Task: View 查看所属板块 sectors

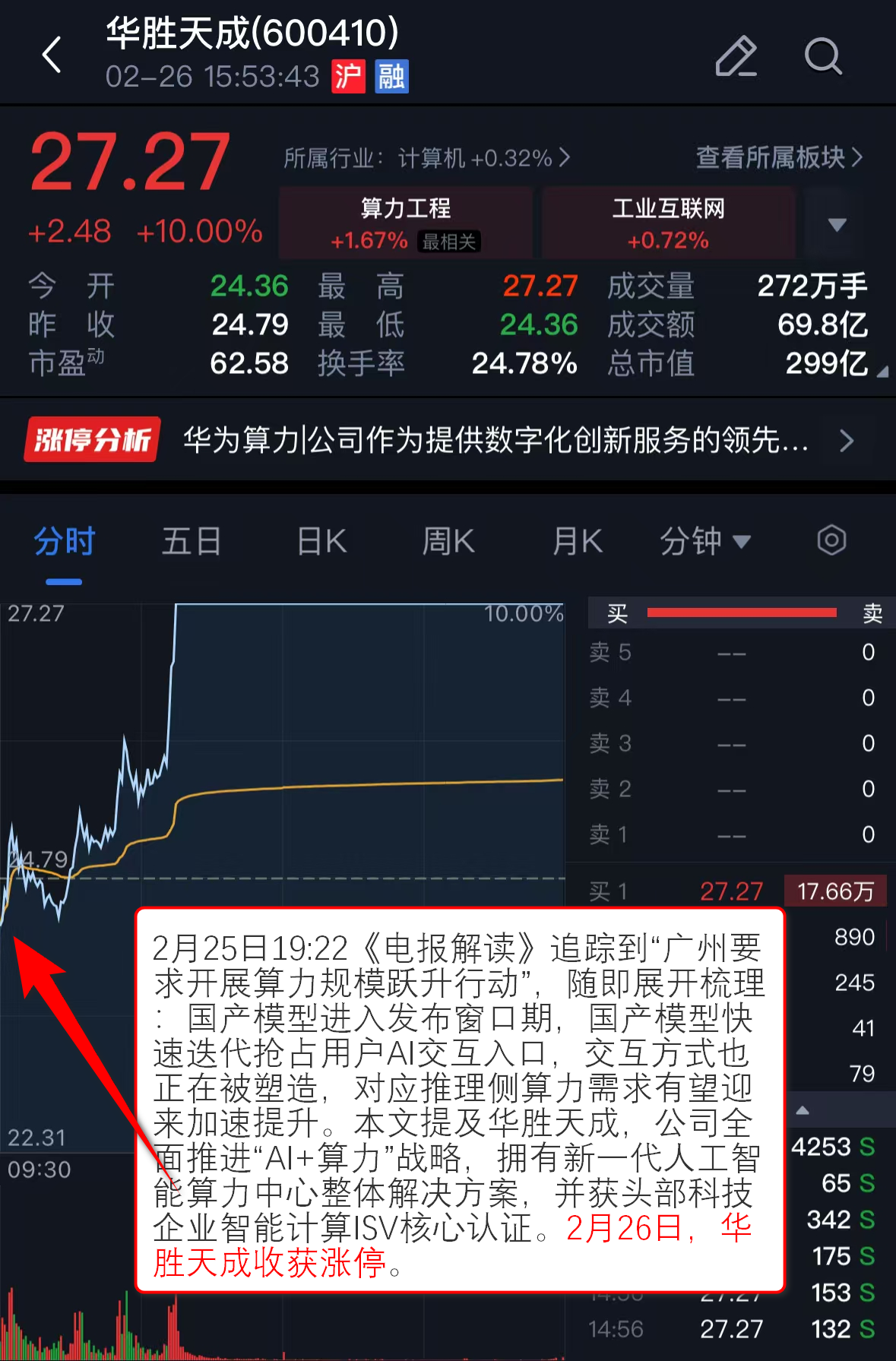Action: (x=779, y=158)
